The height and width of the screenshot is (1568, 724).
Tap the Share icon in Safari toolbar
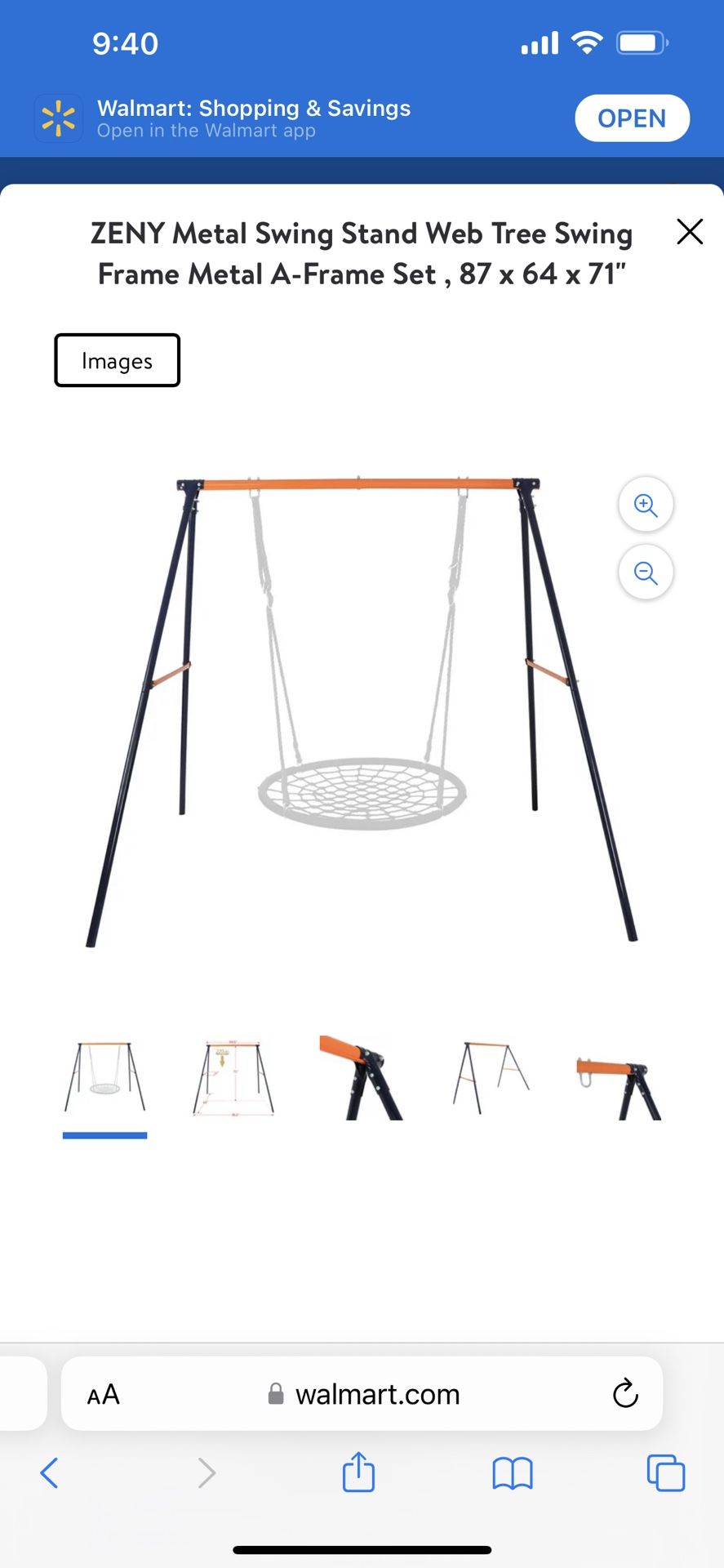click(358, 1473)
